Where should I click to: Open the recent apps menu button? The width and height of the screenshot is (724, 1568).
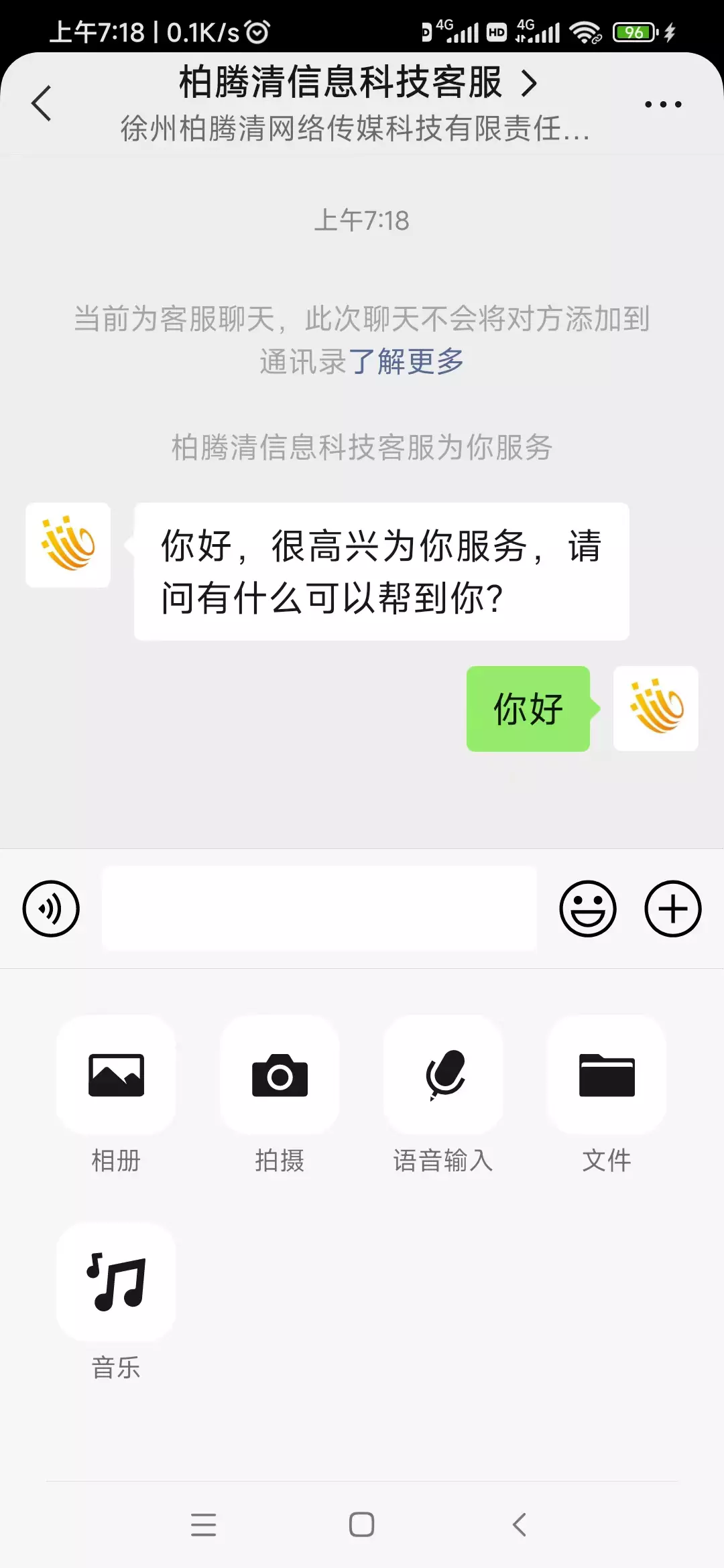(203, 1524)
